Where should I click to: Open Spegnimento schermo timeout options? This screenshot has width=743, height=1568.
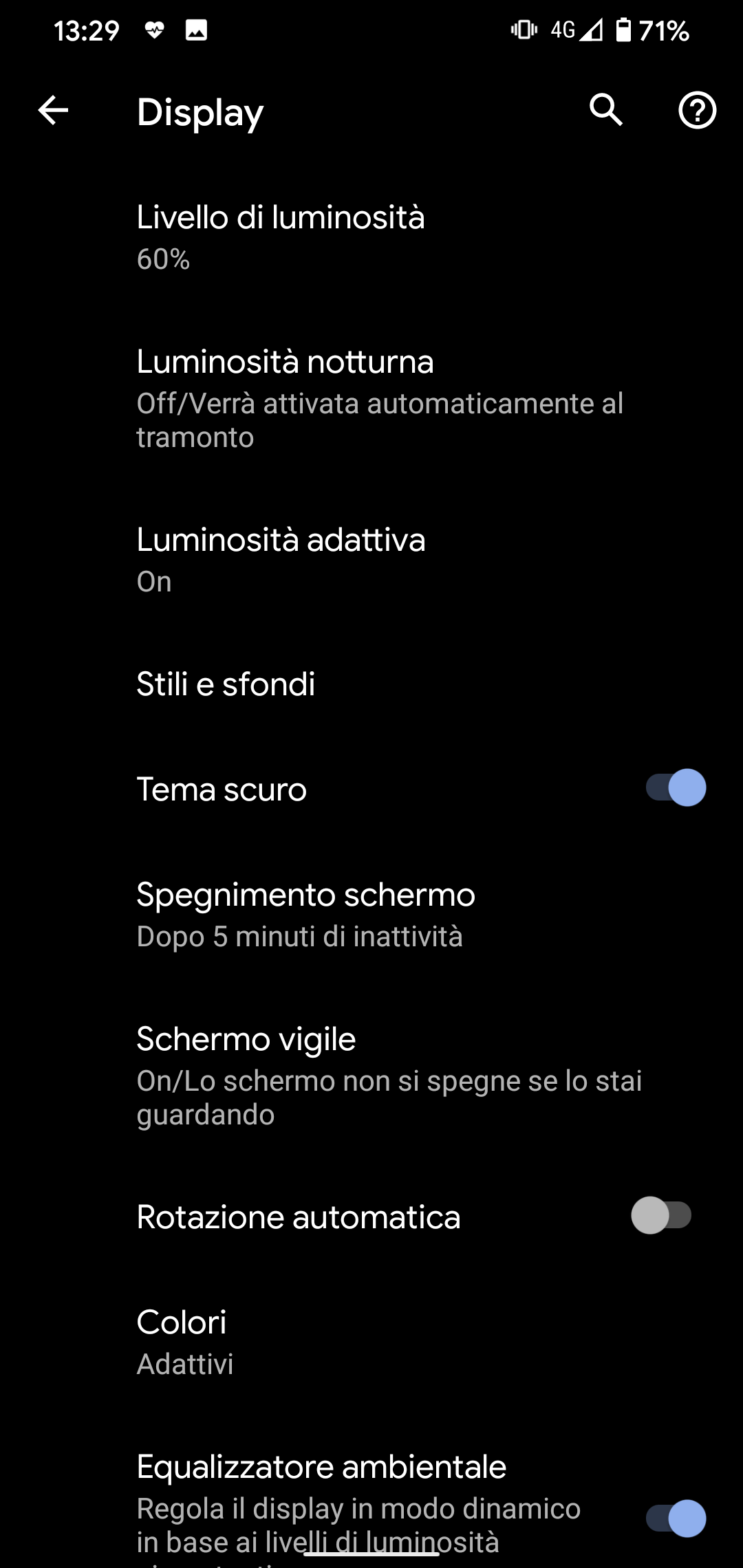point(371,914)
